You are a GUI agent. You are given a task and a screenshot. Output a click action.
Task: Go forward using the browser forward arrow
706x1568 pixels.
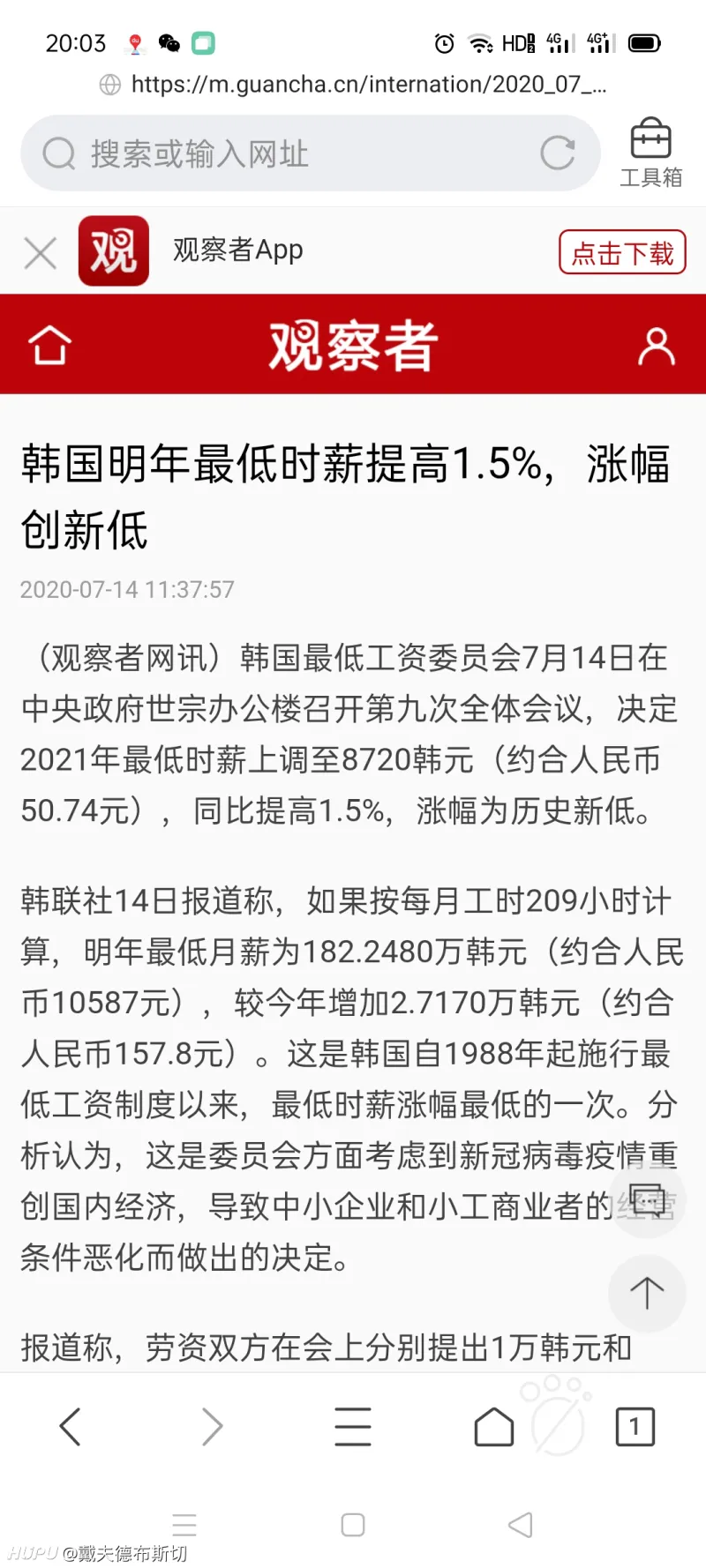click(x=212, y=1426)
